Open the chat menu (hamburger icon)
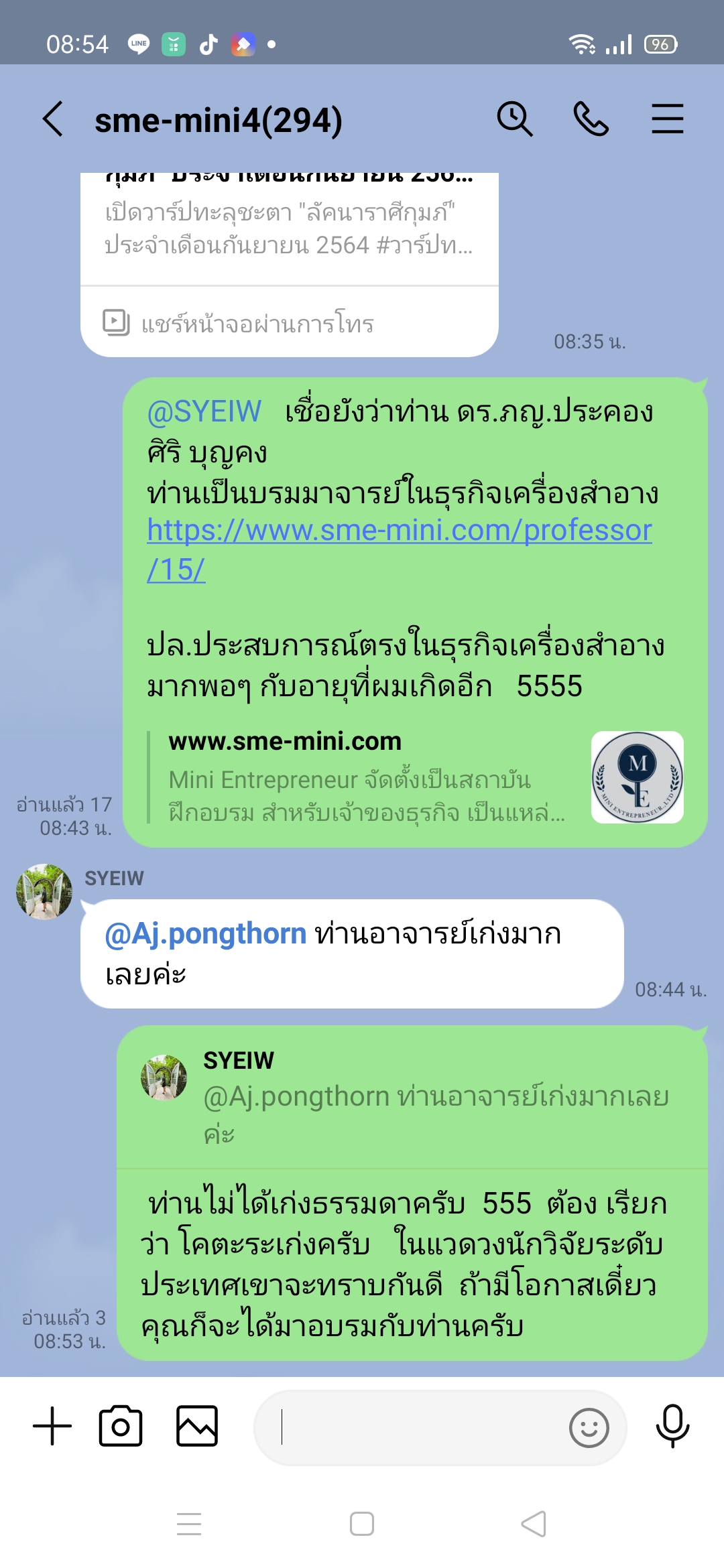 click(667, 120)
